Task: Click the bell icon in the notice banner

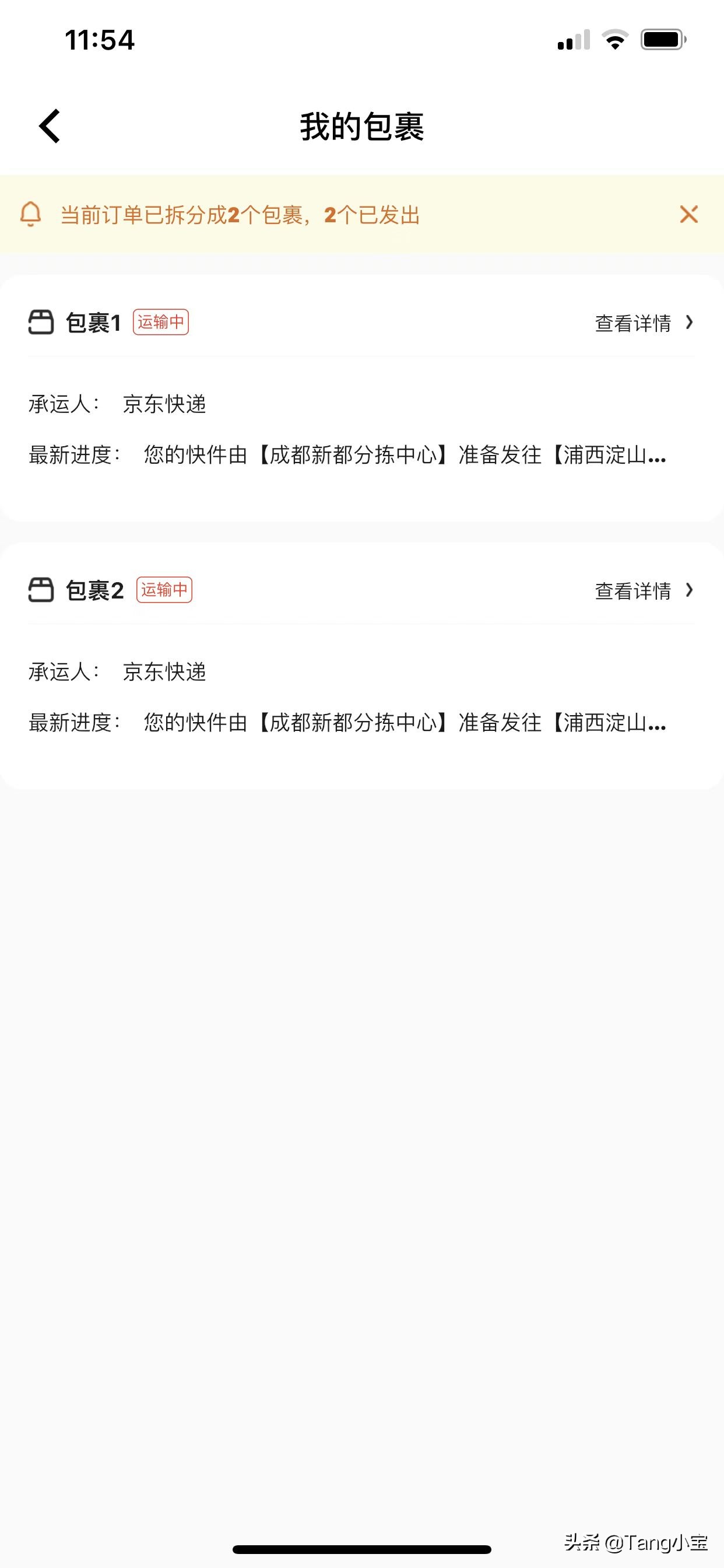Action: click(31, 214)
